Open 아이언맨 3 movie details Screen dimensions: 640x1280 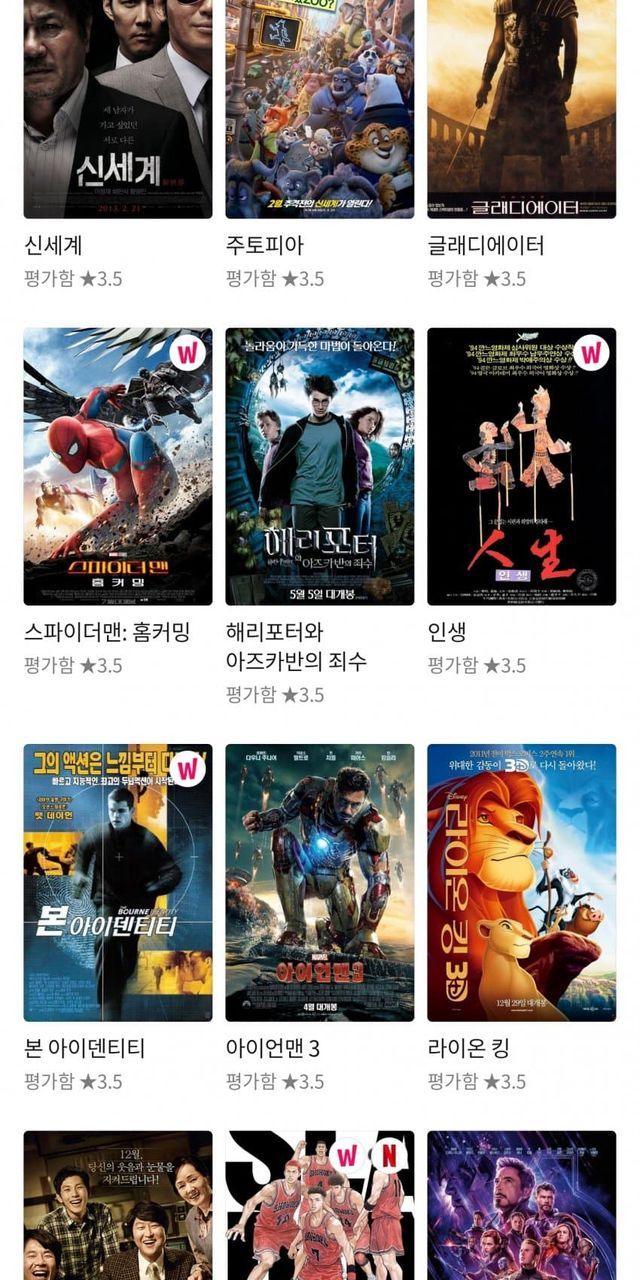(x=319, y=882)
